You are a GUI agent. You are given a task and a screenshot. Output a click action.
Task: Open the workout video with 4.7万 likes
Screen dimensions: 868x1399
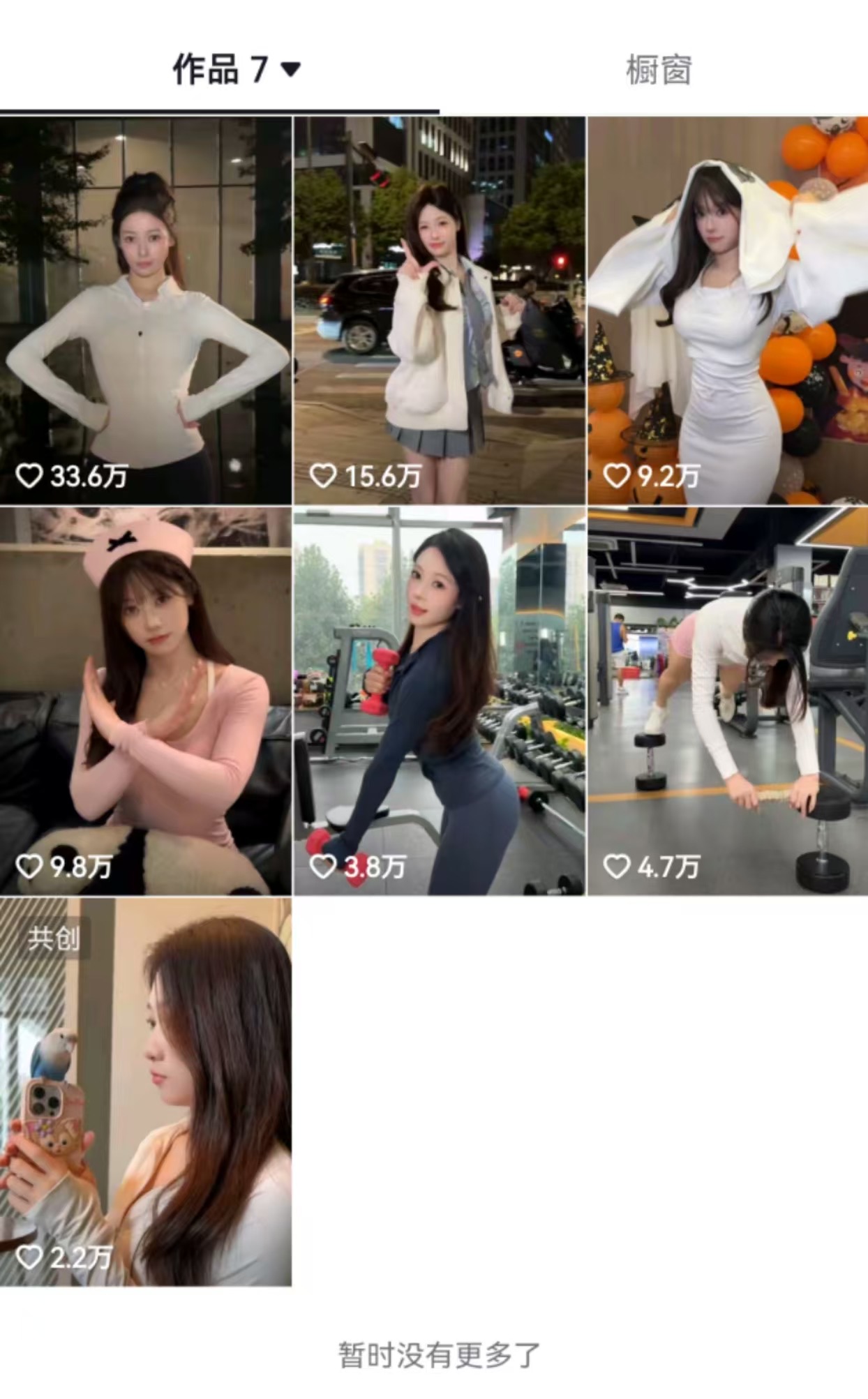(x=727, y=701)
